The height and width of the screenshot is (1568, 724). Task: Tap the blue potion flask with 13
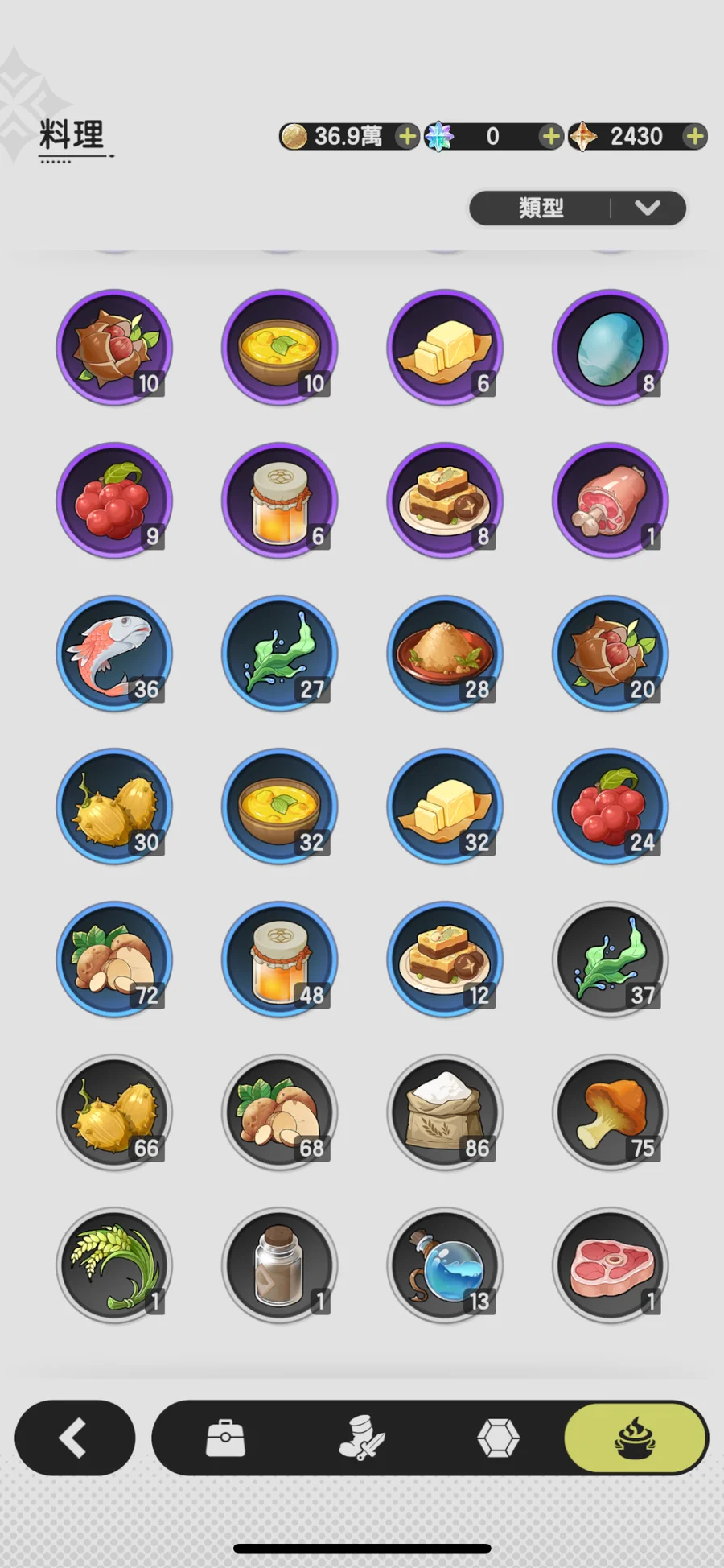click(445, 1265)
